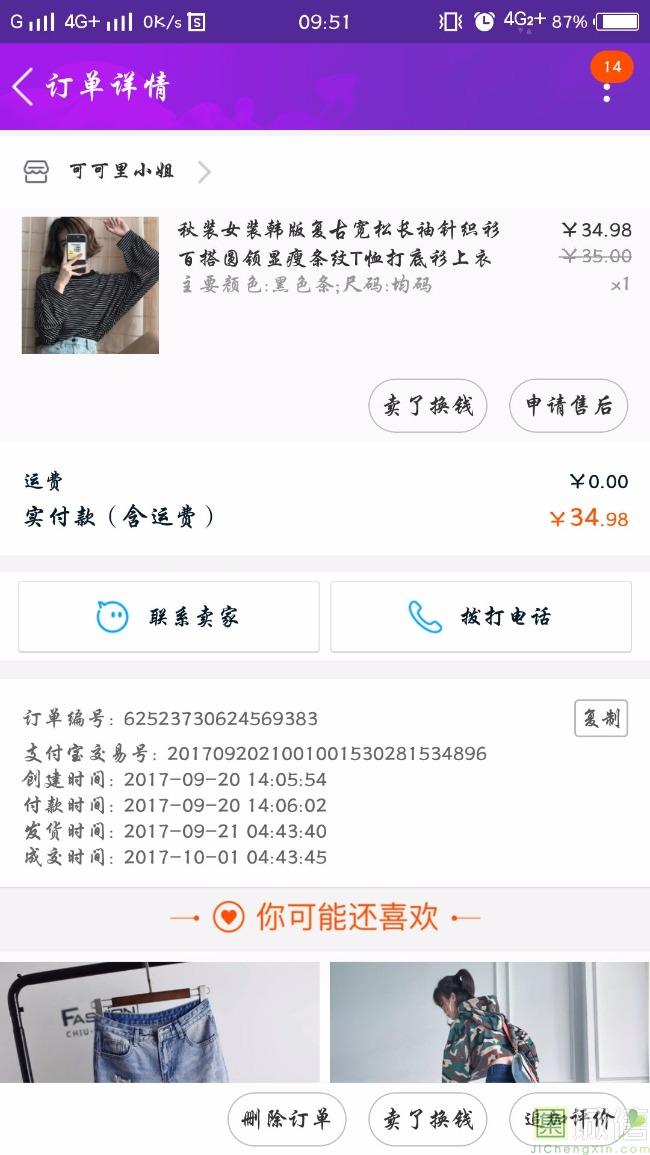Call the seller with 拨打电话
The image size is (650, 1155).
481,617
